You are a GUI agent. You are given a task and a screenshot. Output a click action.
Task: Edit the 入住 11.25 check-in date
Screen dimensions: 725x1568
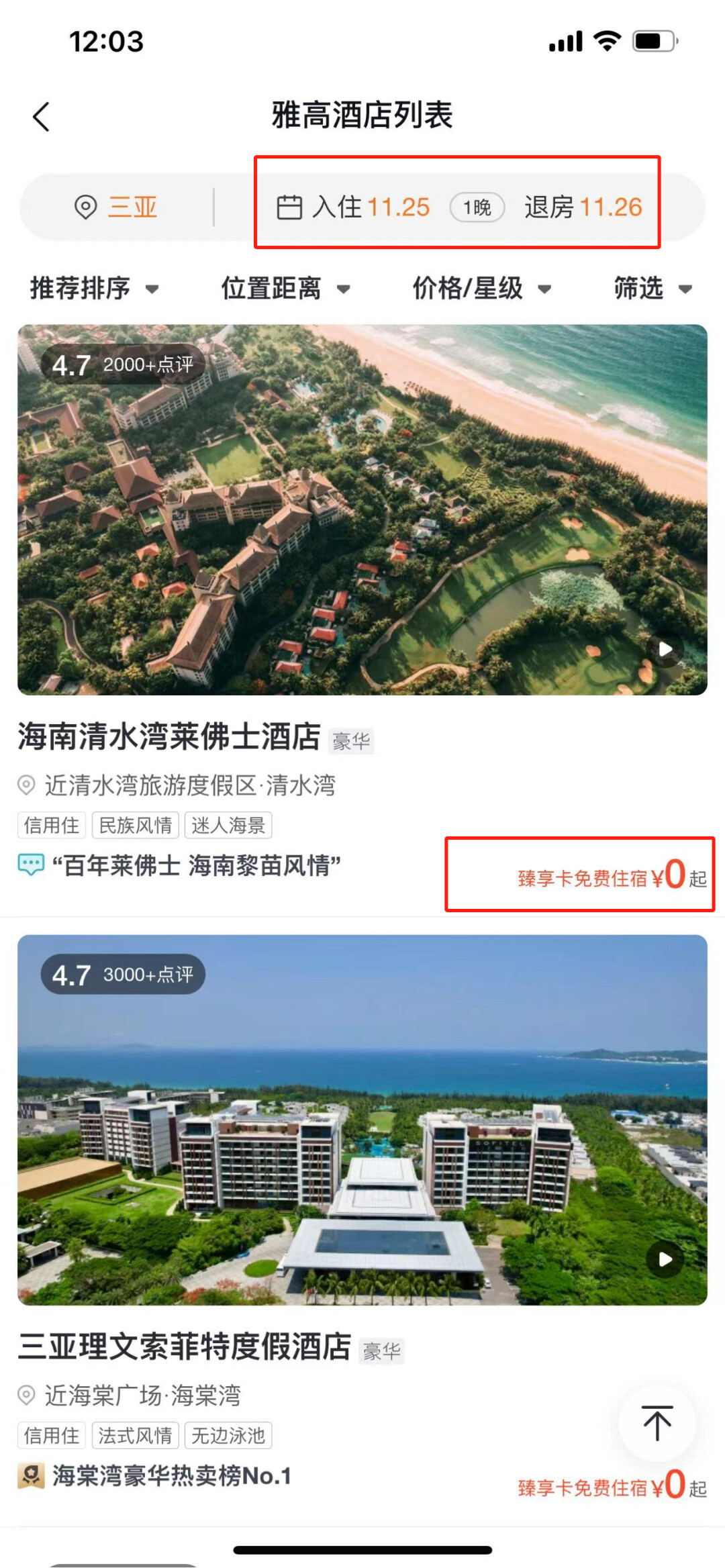[354, 207]
